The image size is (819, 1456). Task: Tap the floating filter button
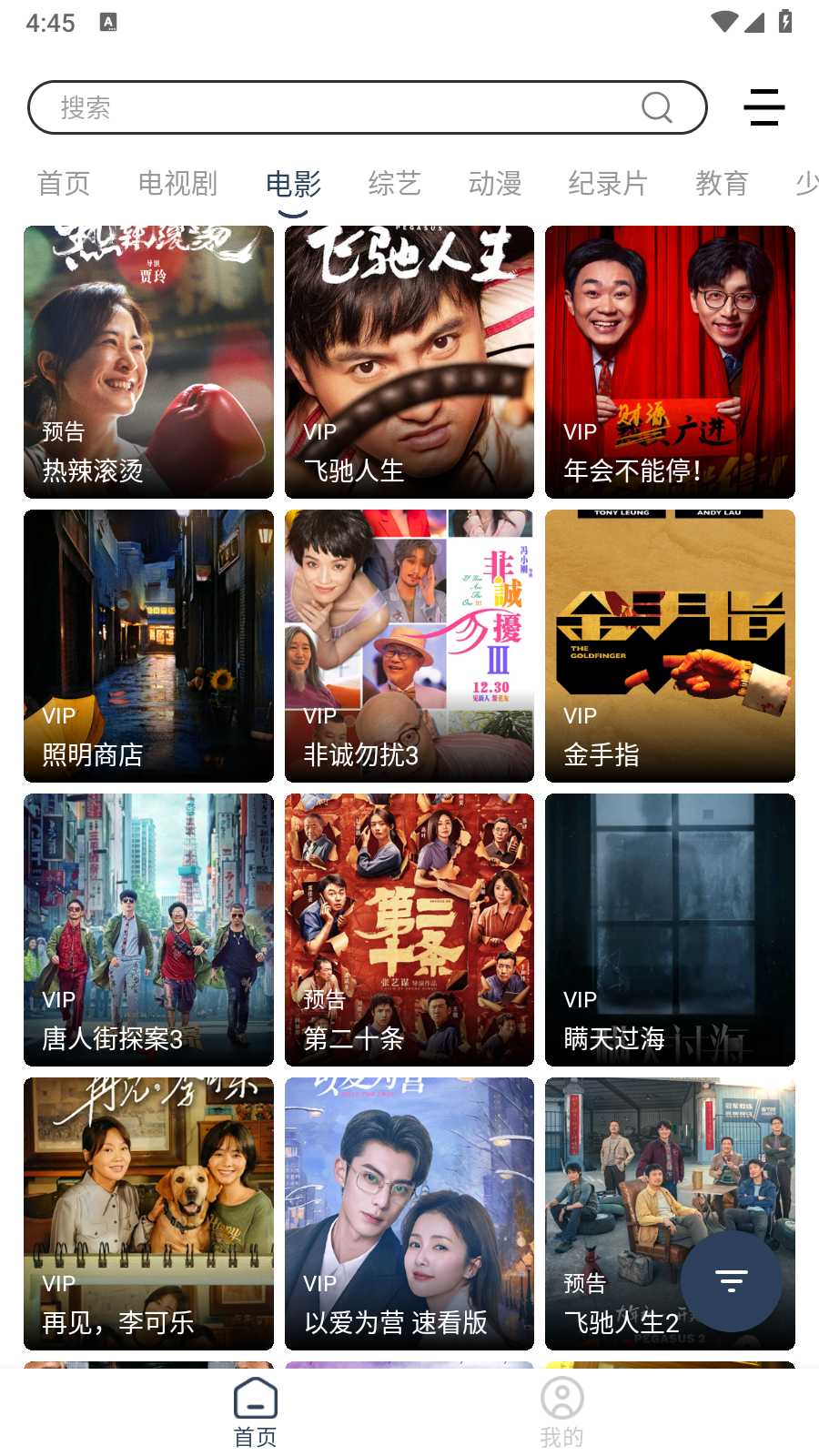[x=731, y=1281]
